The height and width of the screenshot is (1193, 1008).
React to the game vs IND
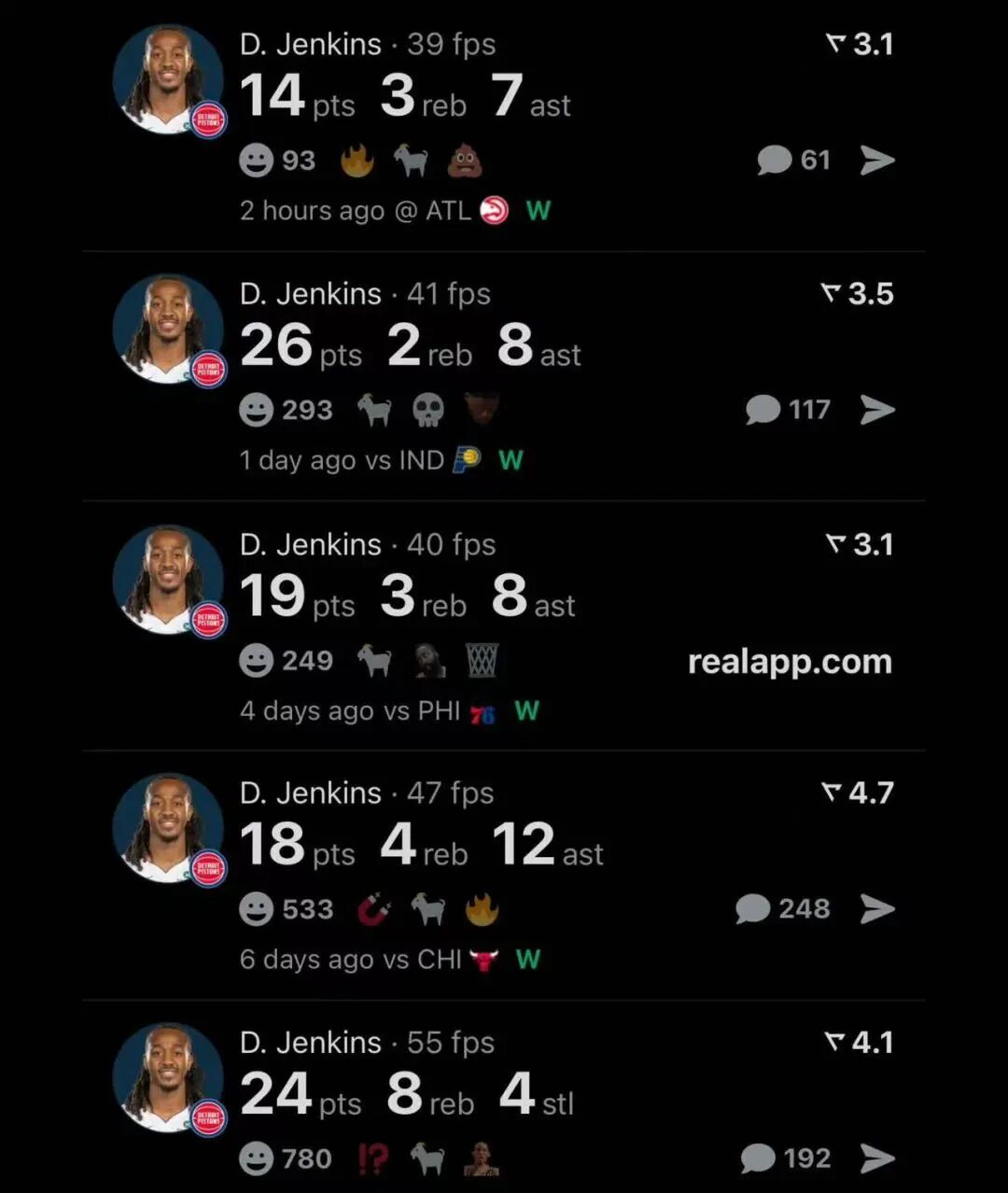(x=257, y=410)
